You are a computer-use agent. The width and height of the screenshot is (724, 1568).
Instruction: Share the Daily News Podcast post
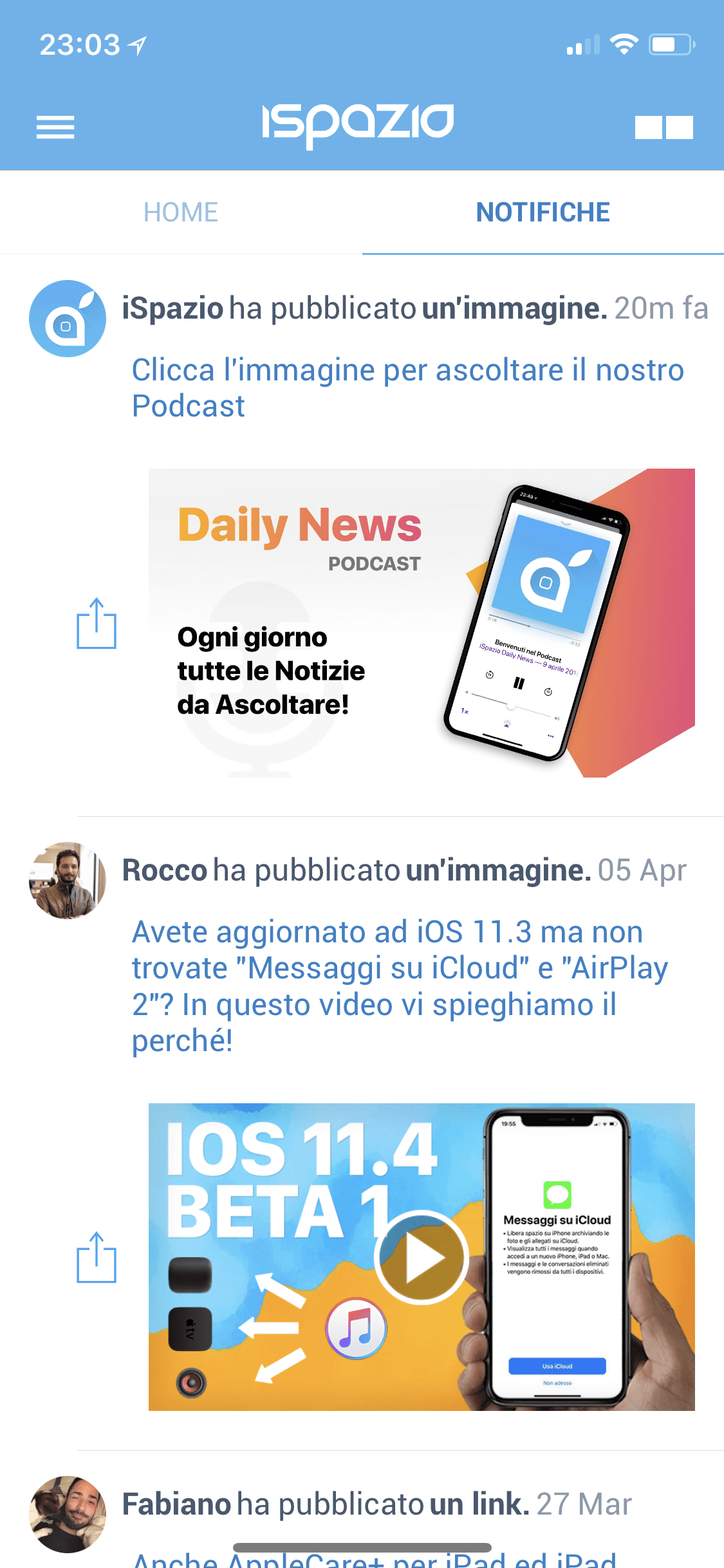click(x=97, y=623)
